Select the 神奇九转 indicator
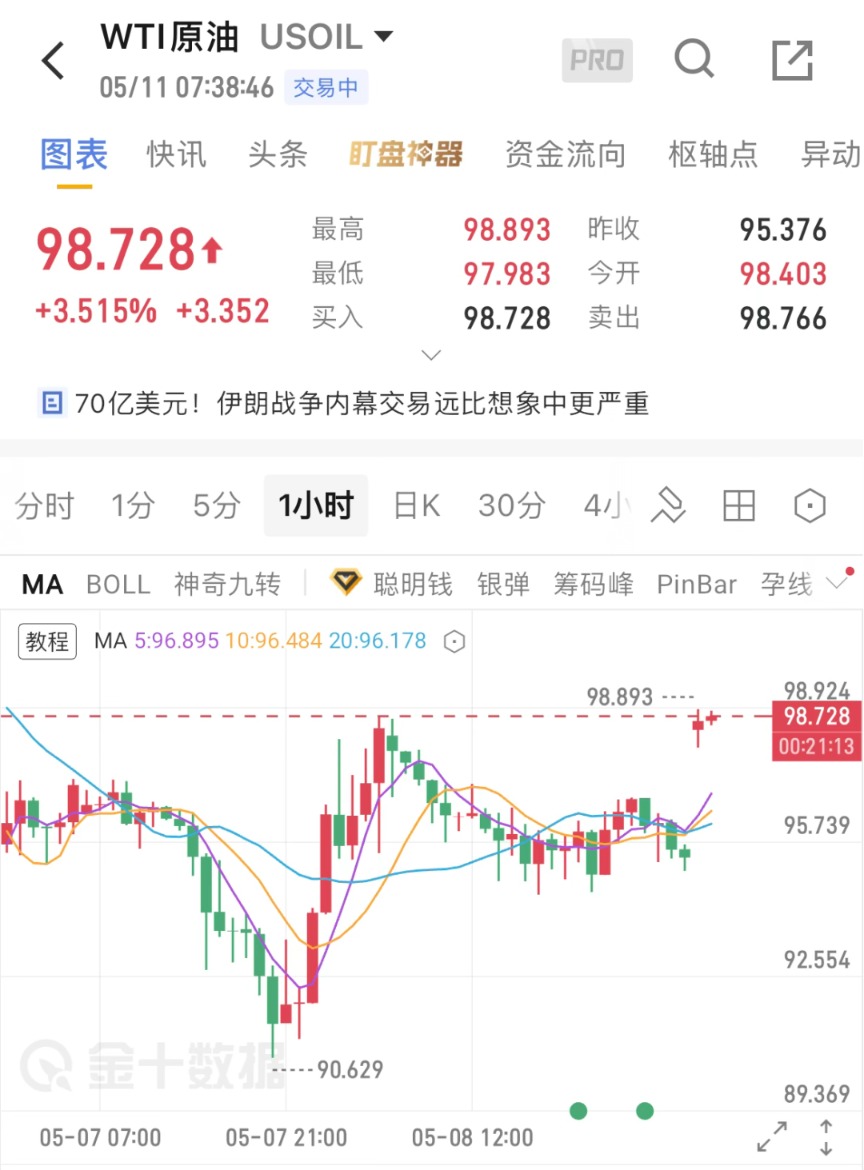The image size is (864, 1170). (x=228, y=584)
